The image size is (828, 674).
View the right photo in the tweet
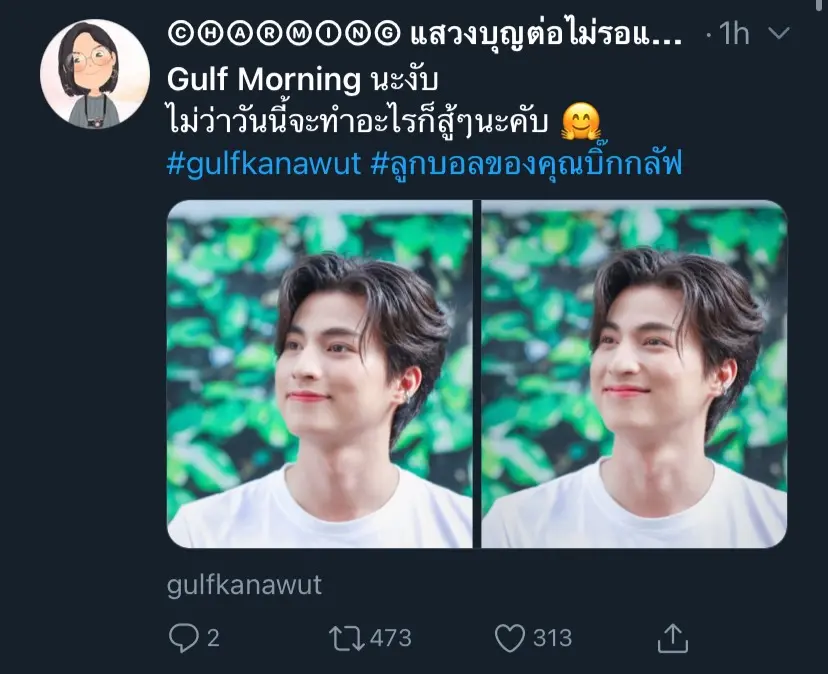(634, 374)
